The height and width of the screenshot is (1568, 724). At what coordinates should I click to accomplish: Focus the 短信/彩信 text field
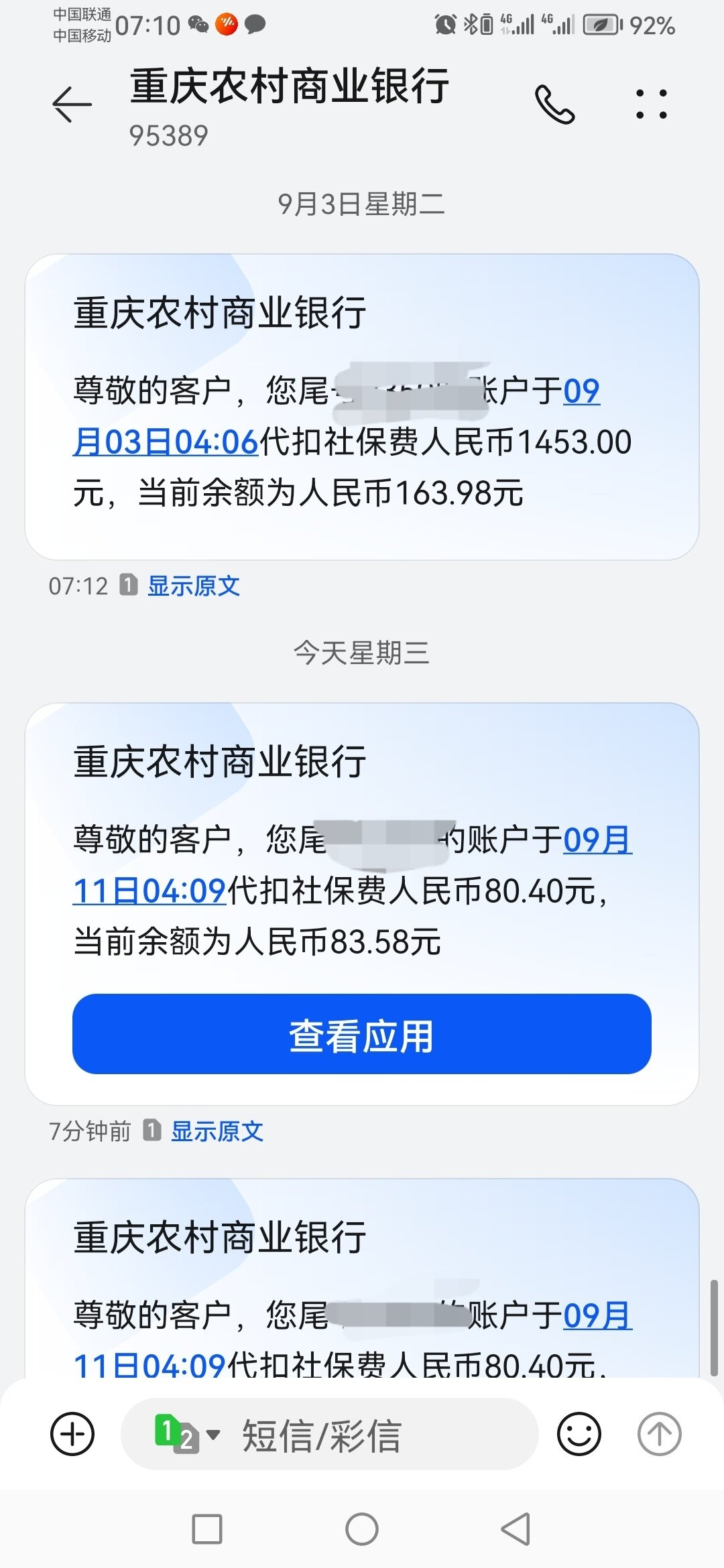point(375,1435)
